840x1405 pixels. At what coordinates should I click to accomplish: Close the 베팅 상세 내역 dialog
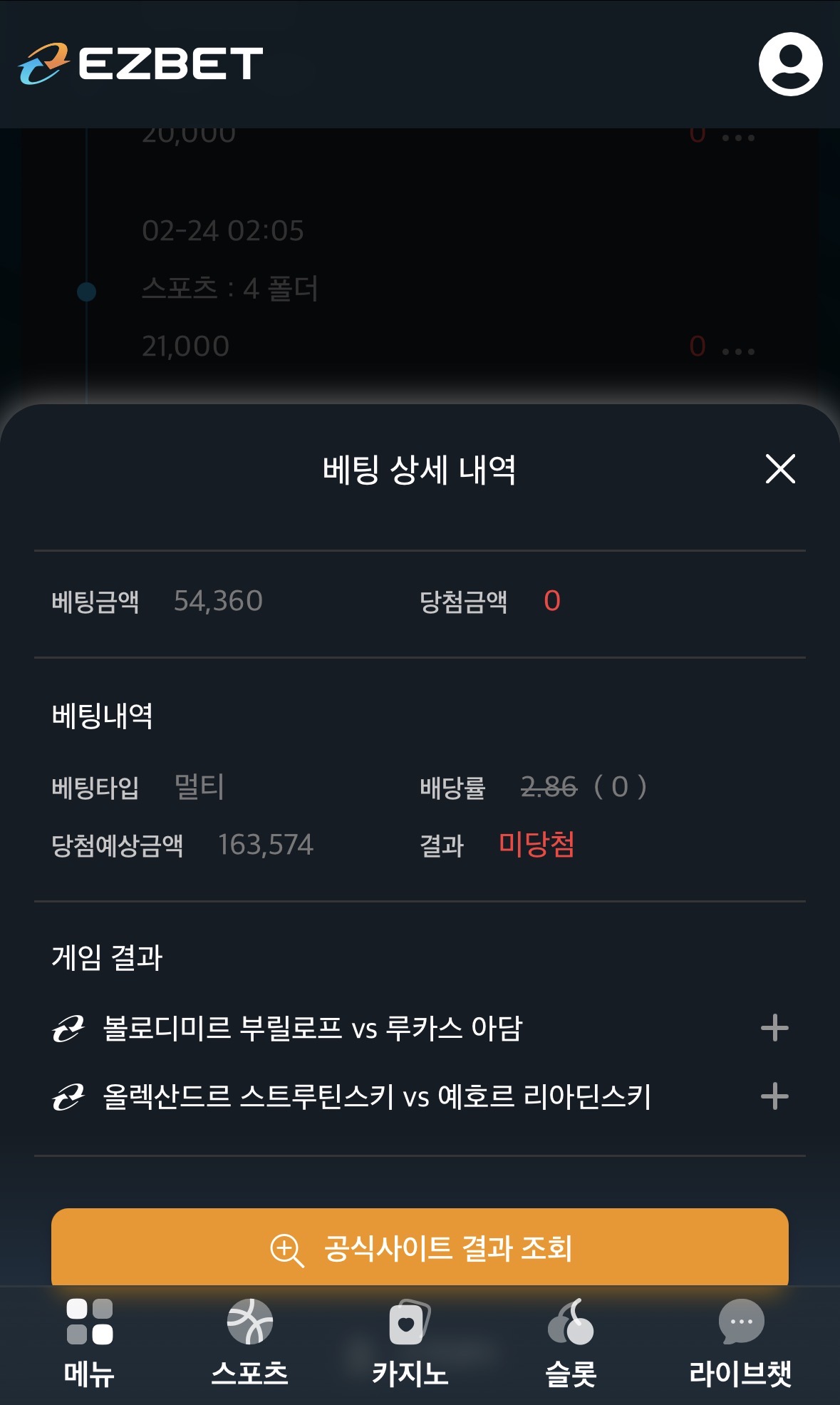click(780, 469)
